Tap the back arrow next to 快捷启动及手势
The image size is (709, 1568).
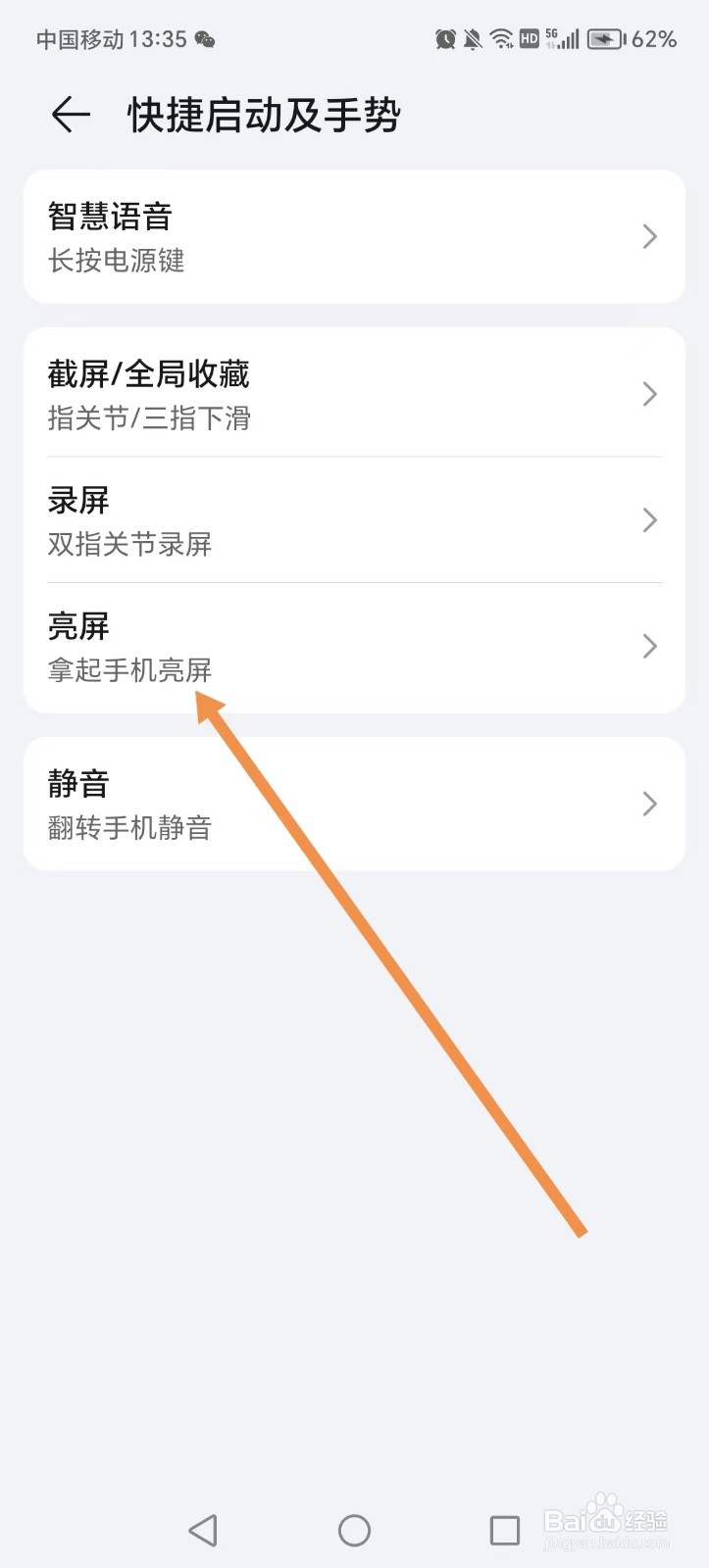(x=69, y=115)
